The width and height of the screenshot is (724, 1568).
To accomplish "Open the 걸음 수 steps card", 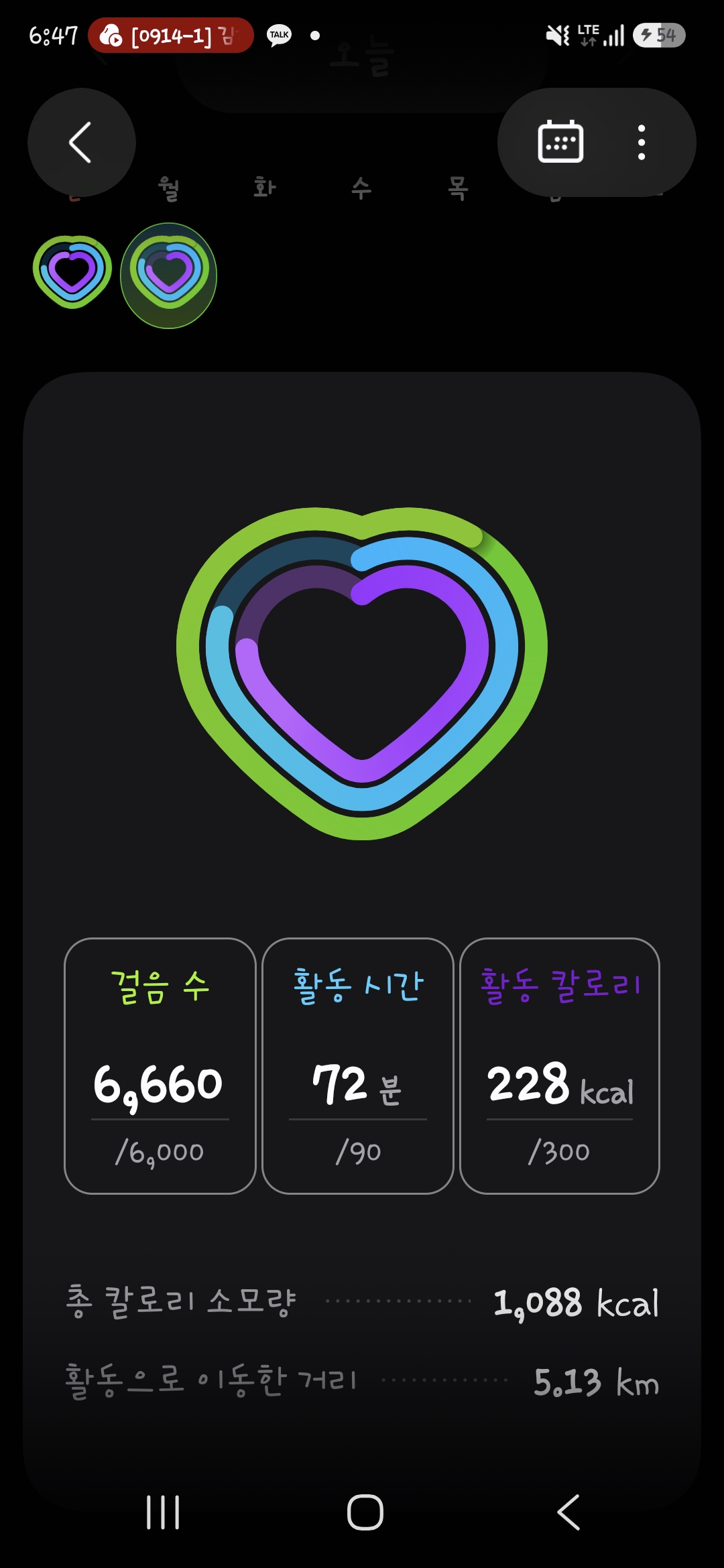I will pyautogui.click(x=160, y=1065).
